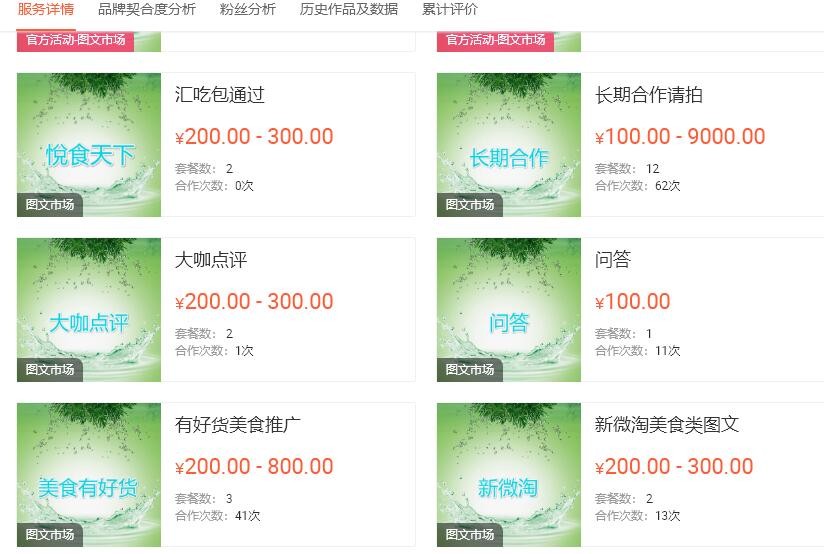824x554 pixels.
Task: Open the 长期合作请拍 service card
Action: coord(648,96)
